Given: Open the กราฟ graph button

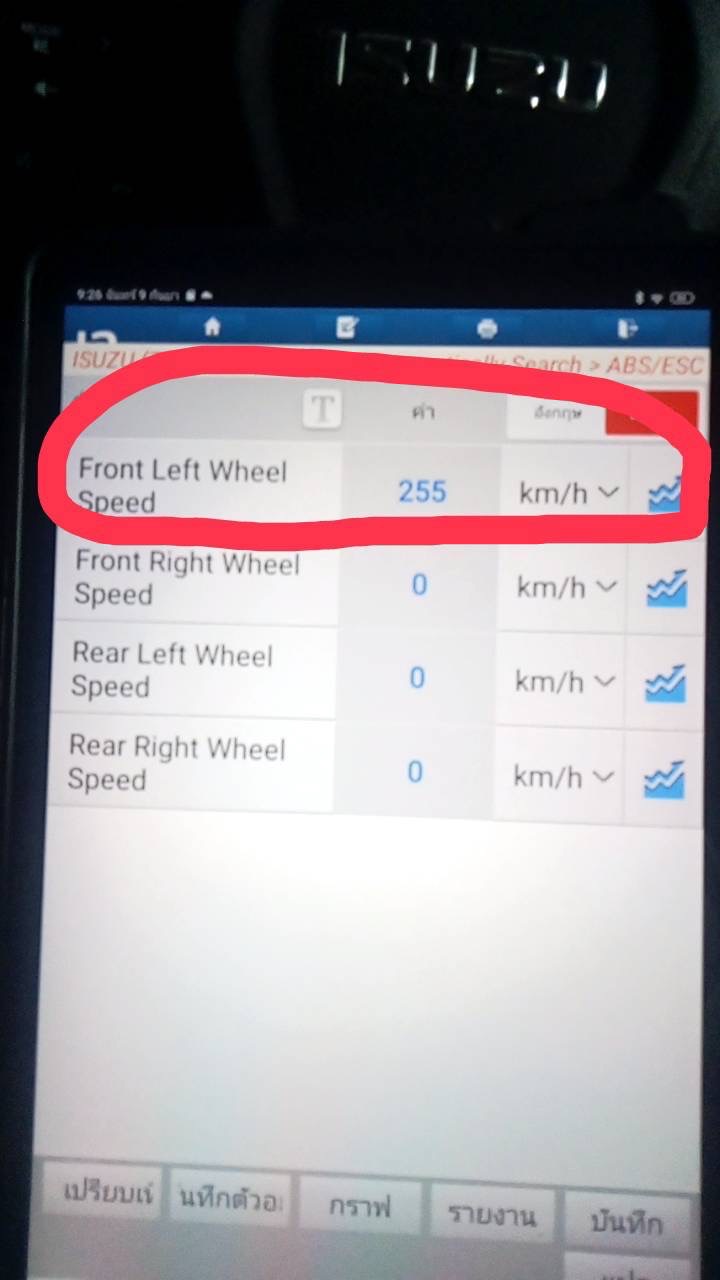Looking at the screenshot, I should click(360, 1206).
